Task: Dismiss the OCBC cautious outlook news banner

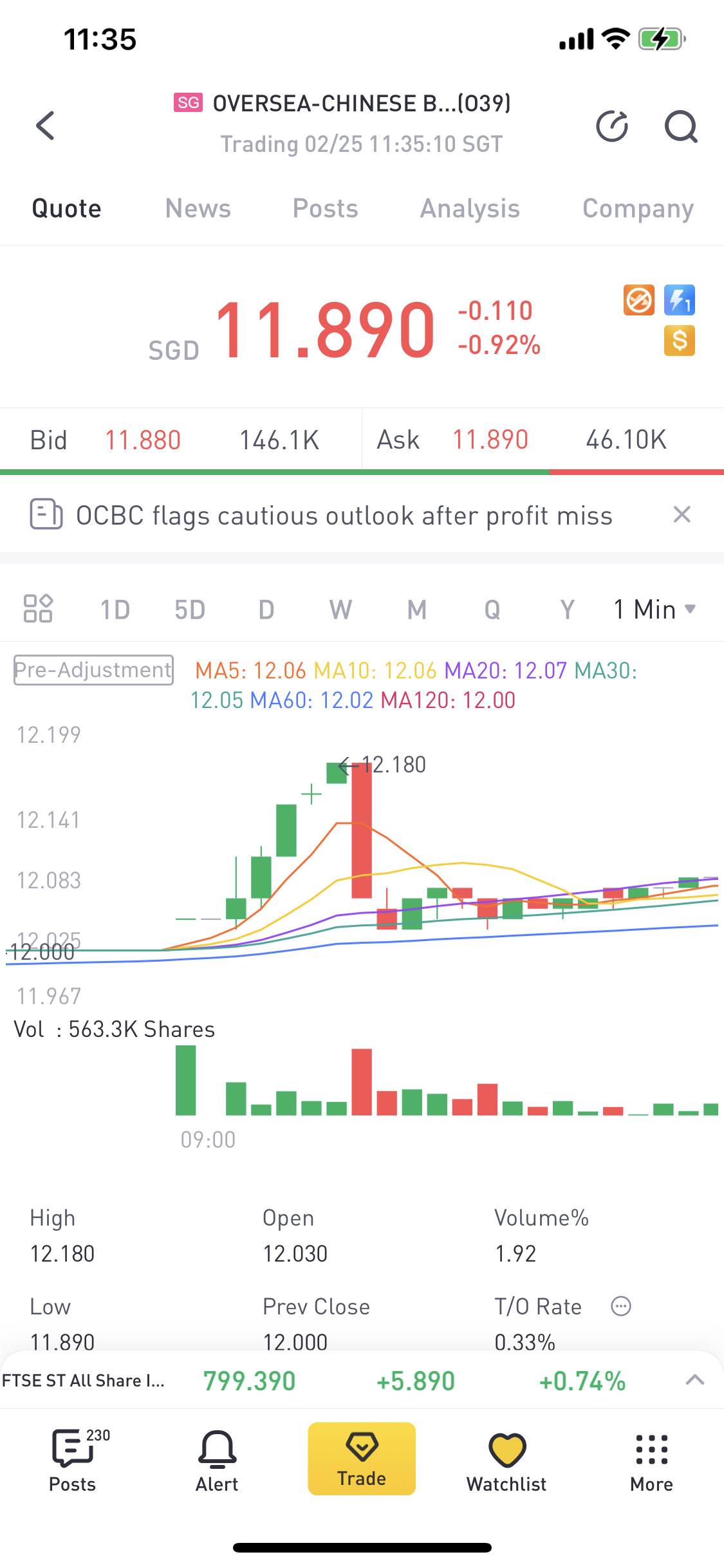Action: click(x=682, y=515)
